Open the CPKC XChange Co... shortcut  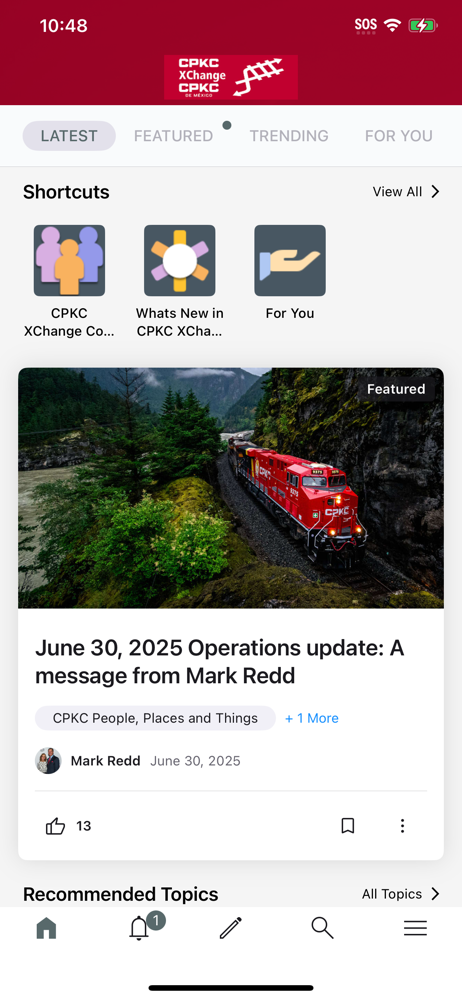pos(69,281)
